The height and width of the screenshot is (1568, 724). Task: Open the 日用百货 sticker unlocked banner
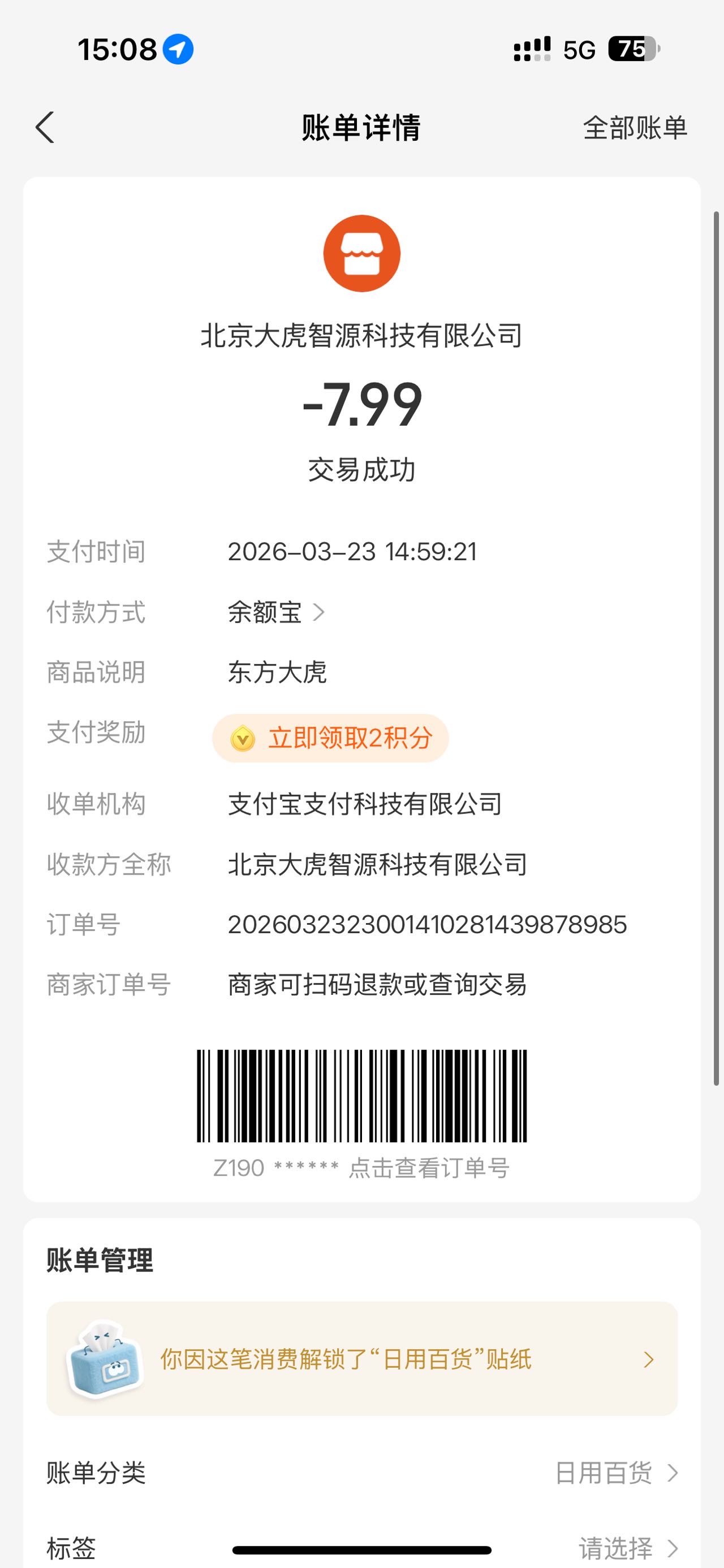[x=361, y=1359]
